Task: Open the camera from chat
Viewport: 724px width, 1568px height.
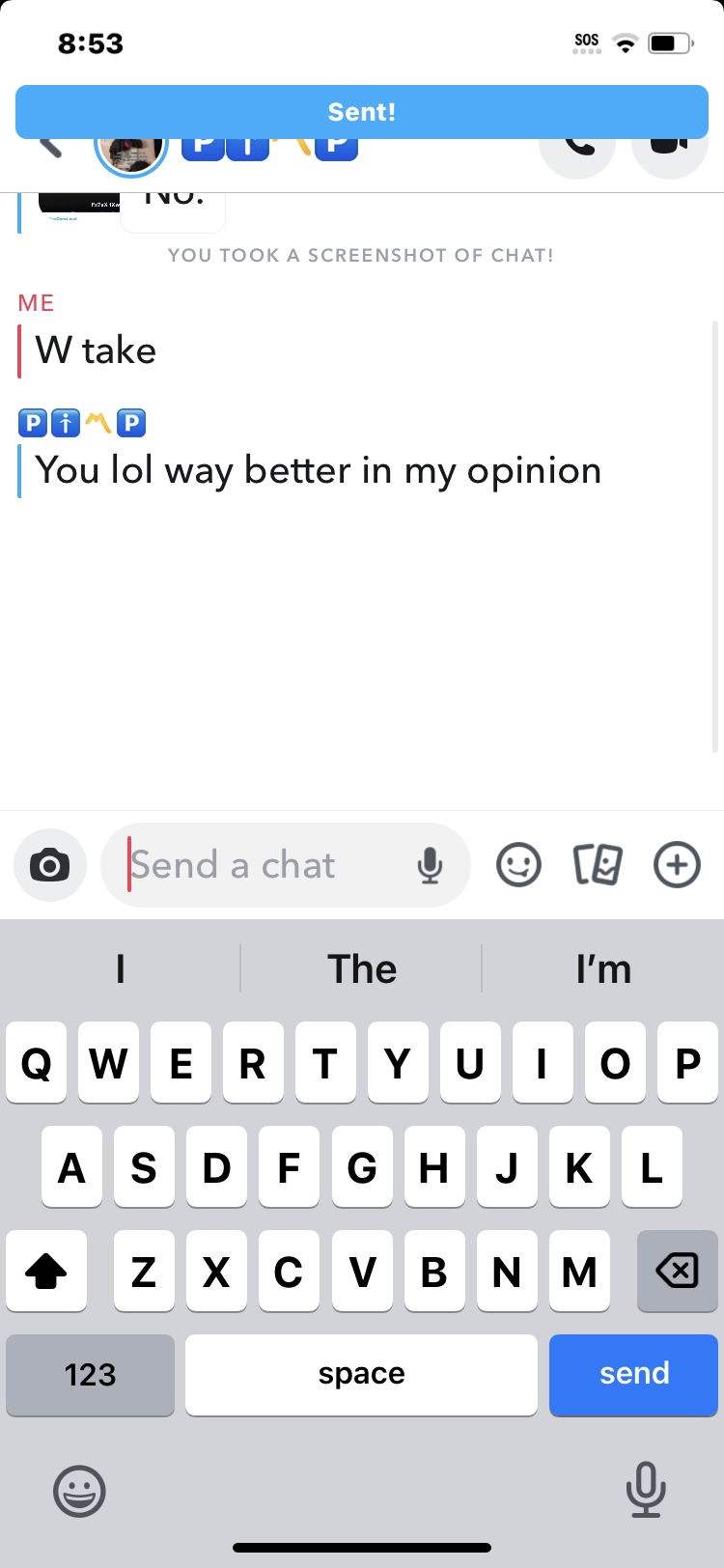Action: (50, 865)
